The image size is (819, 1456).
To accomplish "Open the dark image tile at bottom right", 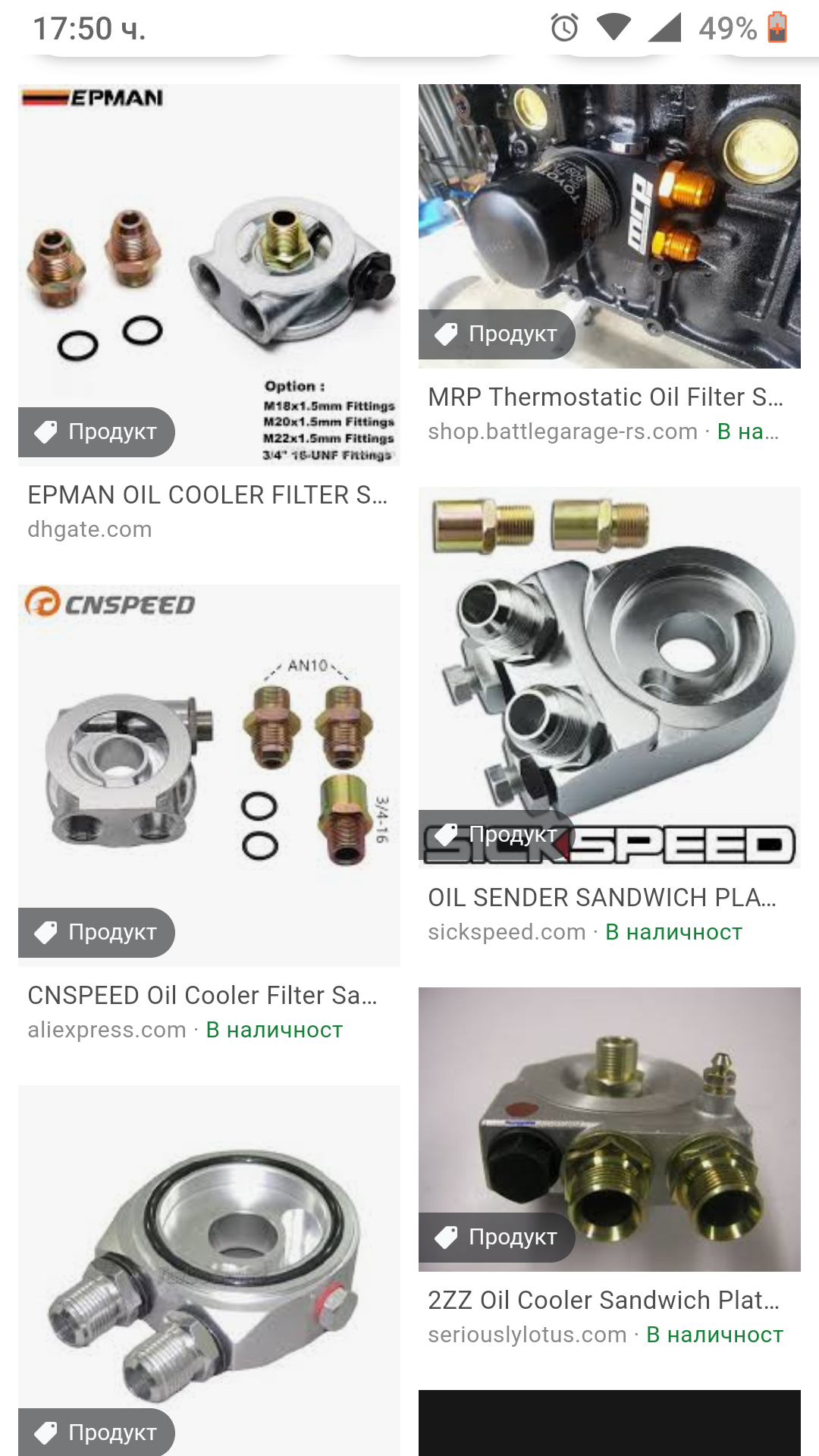I will click(609, 1423).
